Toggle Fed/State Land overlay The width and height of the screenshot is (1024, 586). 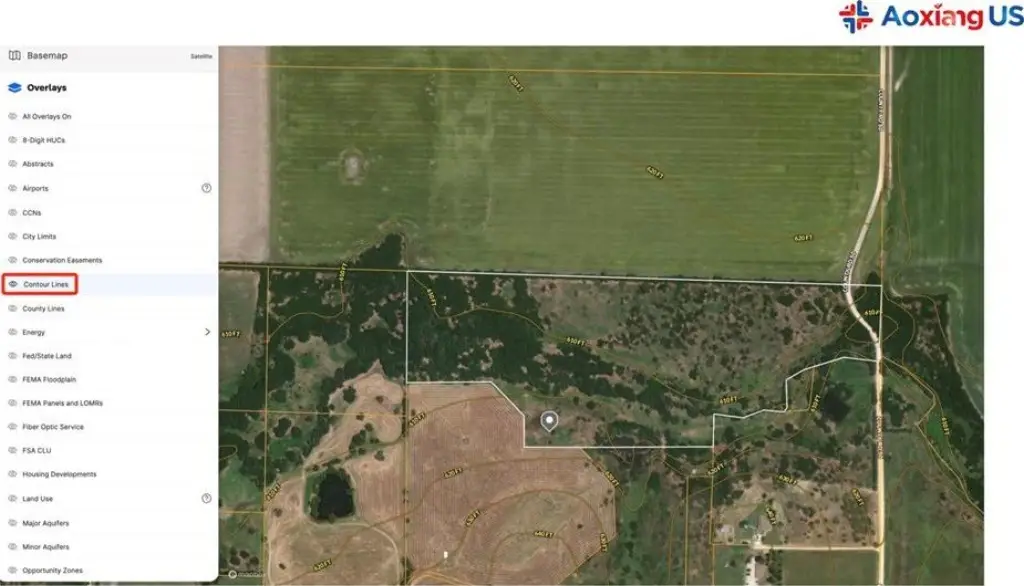click(46, 356)
